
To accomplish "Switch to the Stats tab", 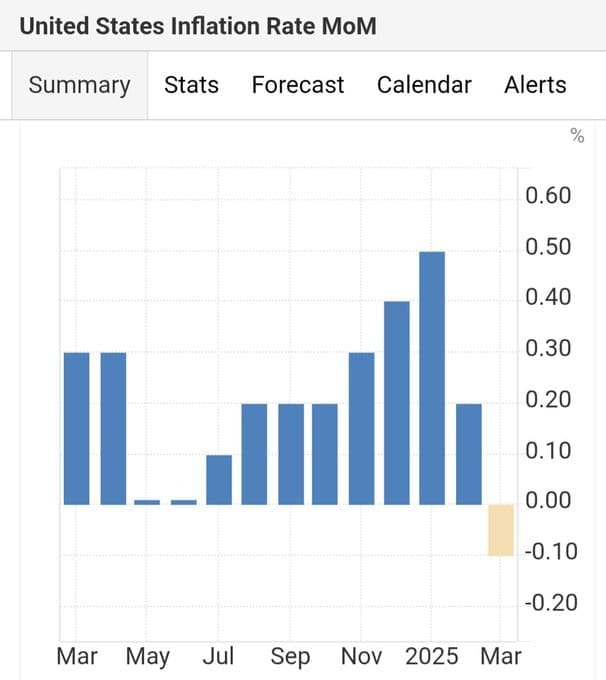I will pos(191,86).
